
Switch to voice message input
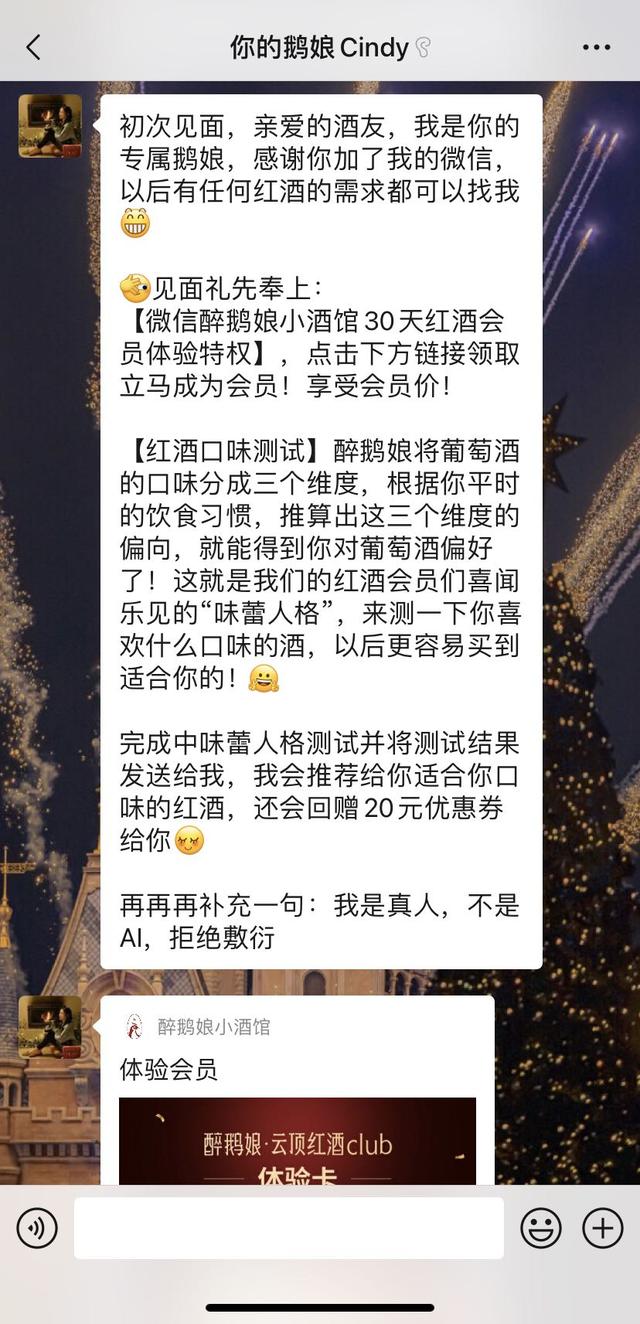37,1228
